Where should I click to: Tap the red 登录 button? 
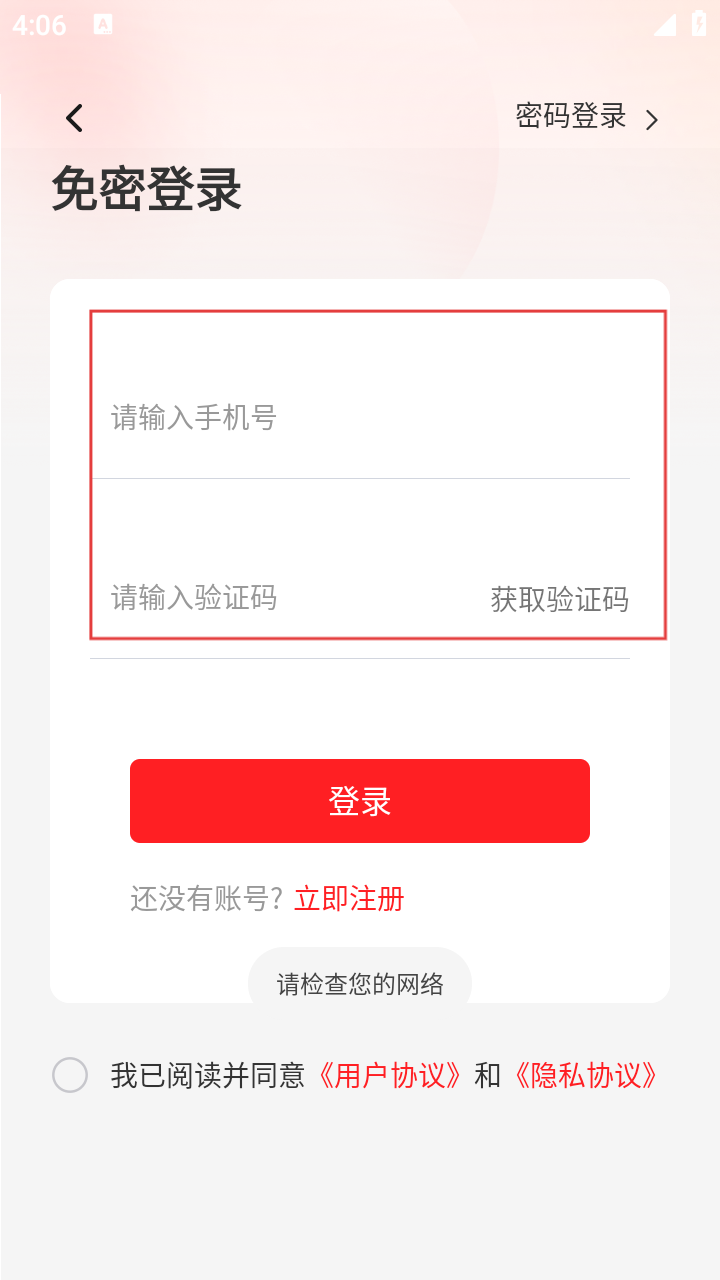point(360,801)
